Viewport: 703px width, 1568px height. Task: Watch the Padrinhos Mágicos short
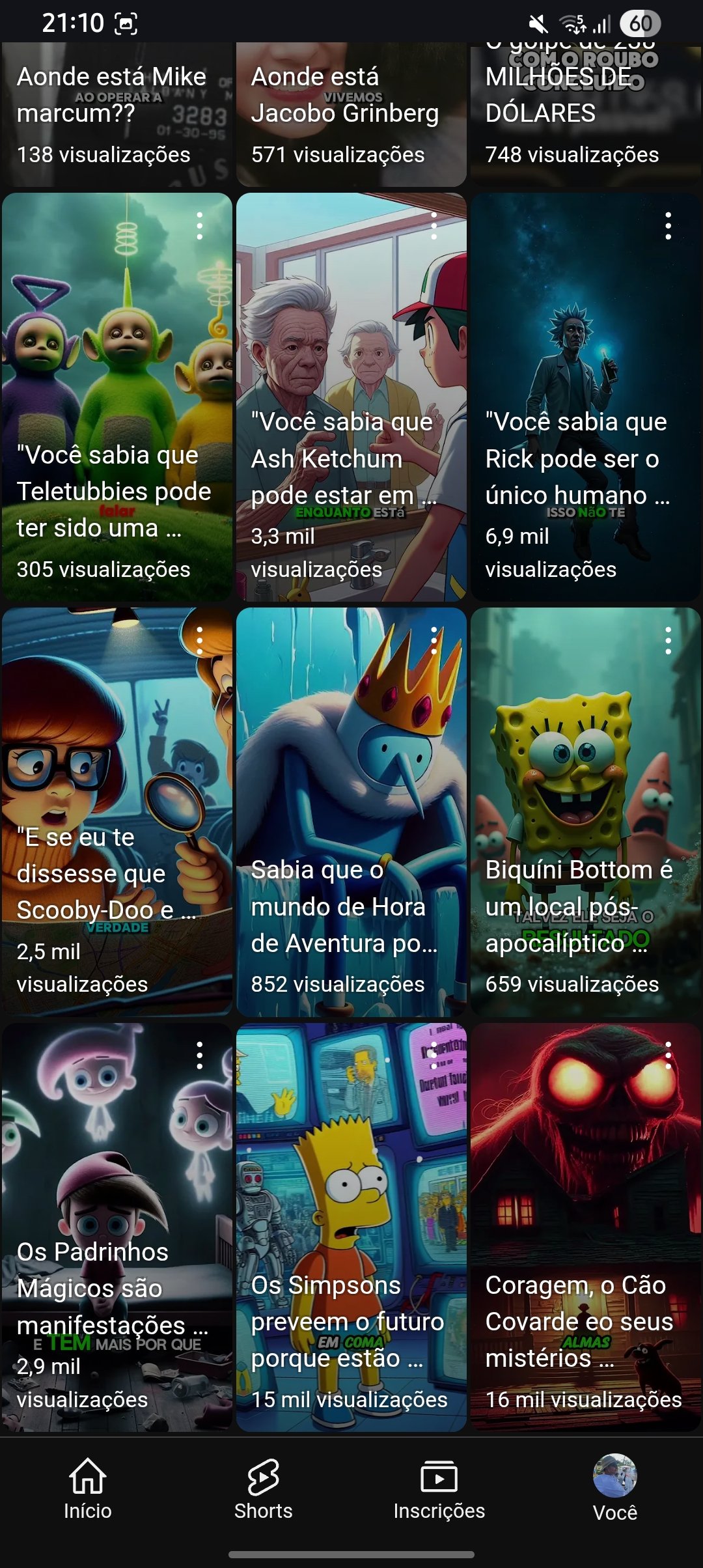point(117,1224)
